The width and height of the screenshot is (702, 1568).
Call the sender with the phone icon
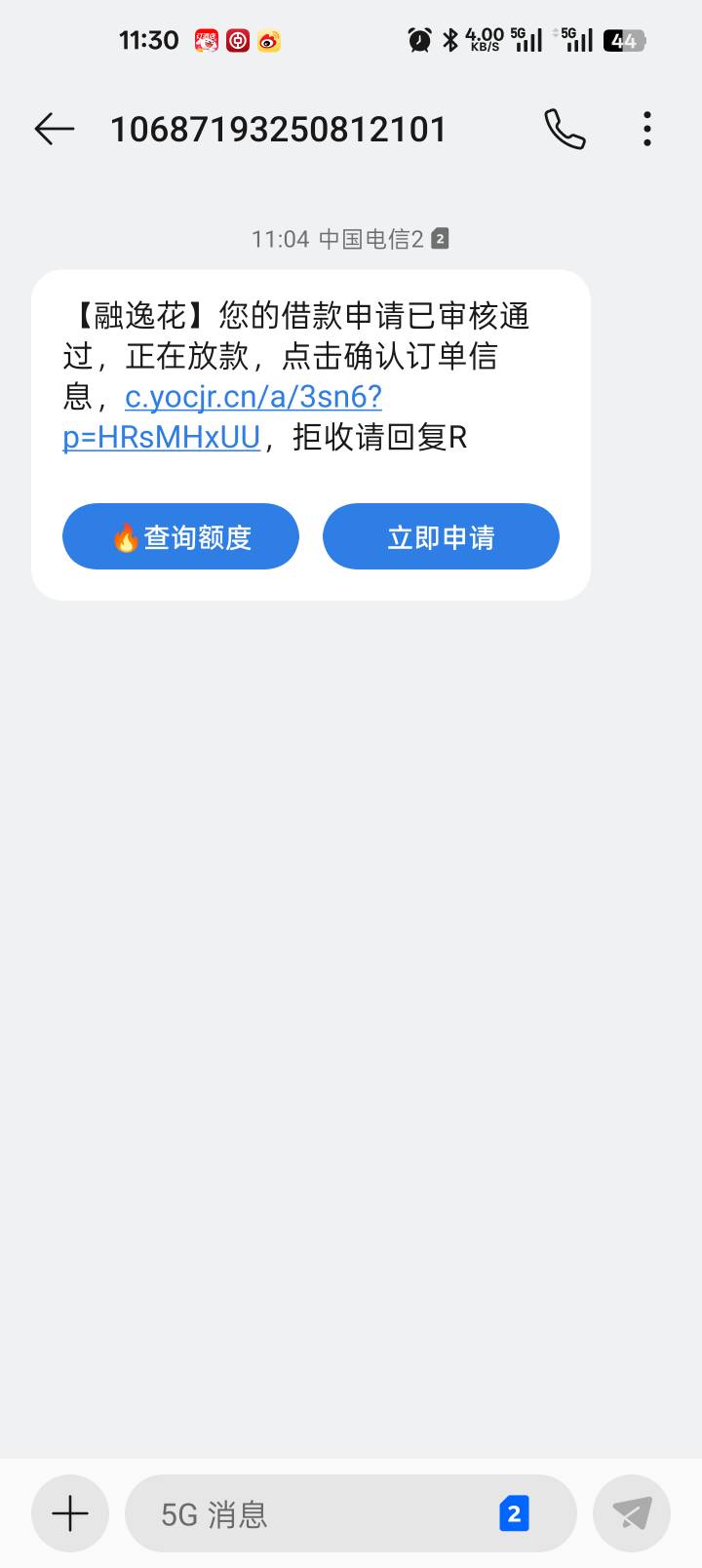(x=565, y=129)
